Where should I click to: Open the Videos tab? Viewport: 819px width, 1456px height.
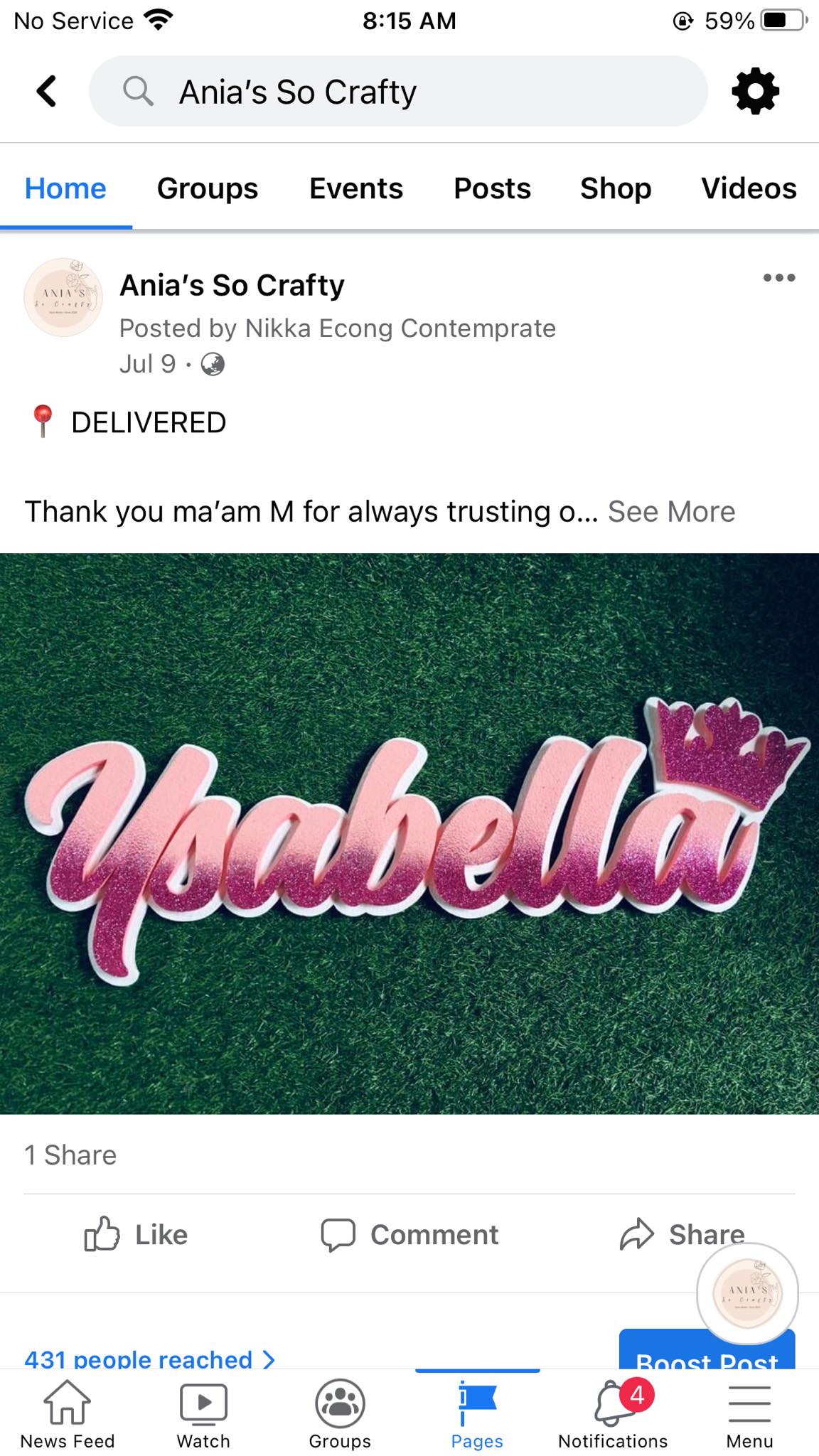(x=748, y=188)
